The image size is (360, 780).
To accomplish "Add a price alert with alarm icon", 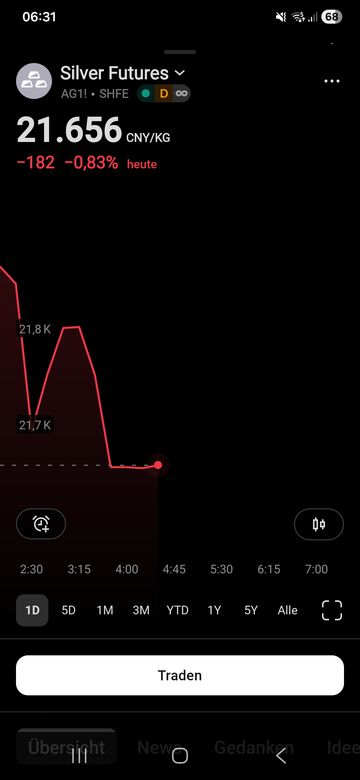I will click(x=41, y=524).
